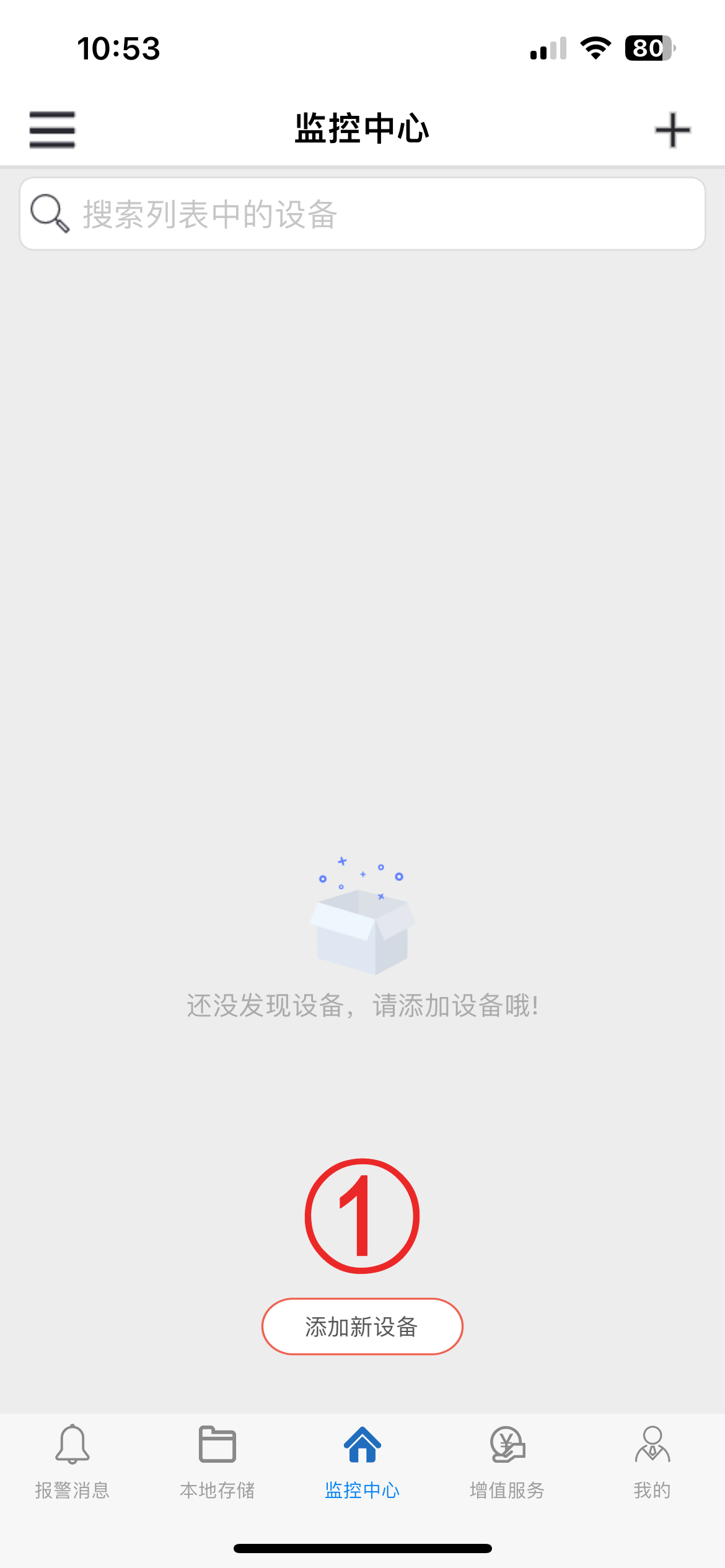Tap the cellular signal bars
Screen dimensions: 725x1568
[548, 48]
